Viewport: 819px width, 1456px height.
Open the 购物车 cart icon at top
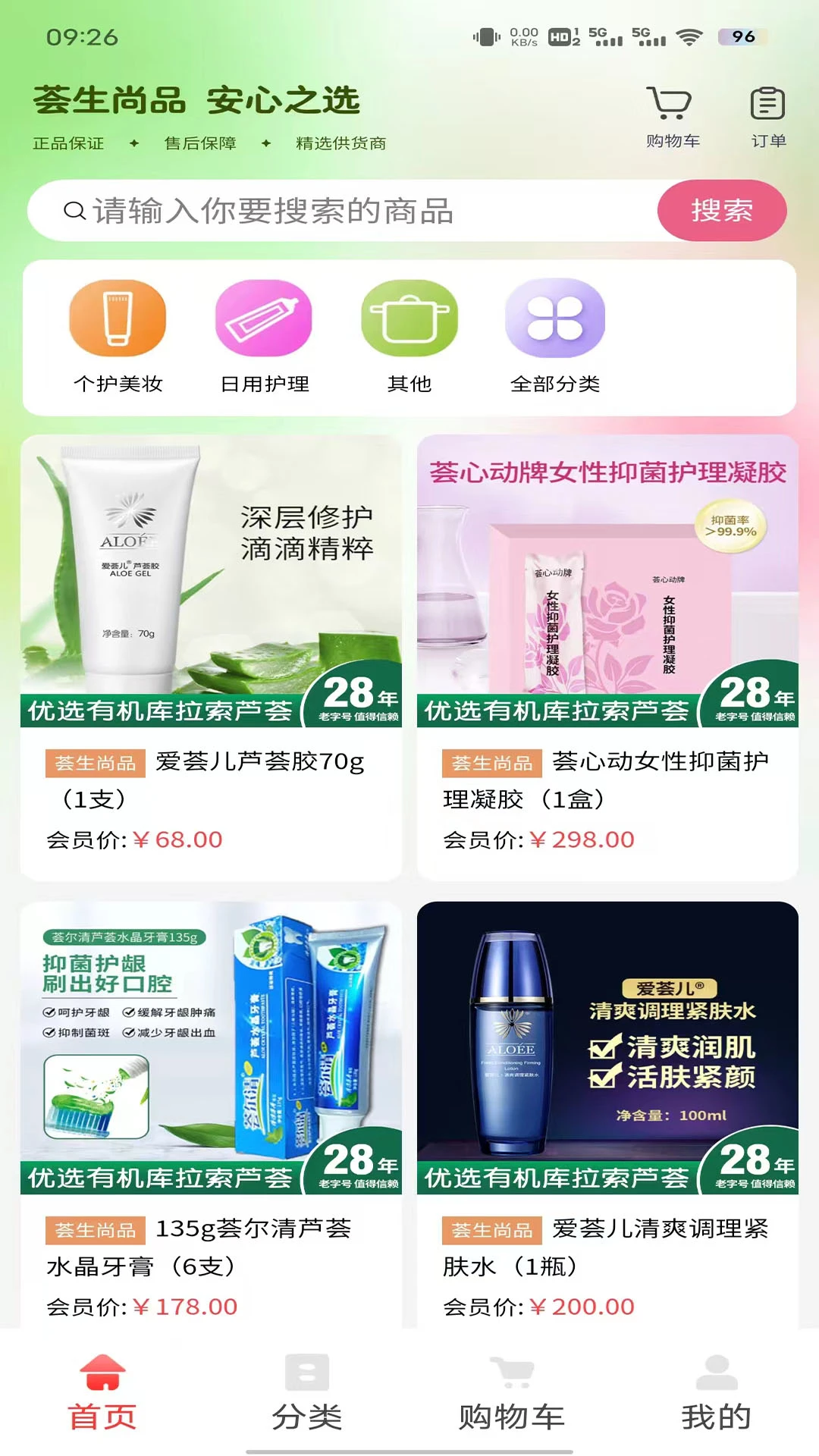pos(671,116)
